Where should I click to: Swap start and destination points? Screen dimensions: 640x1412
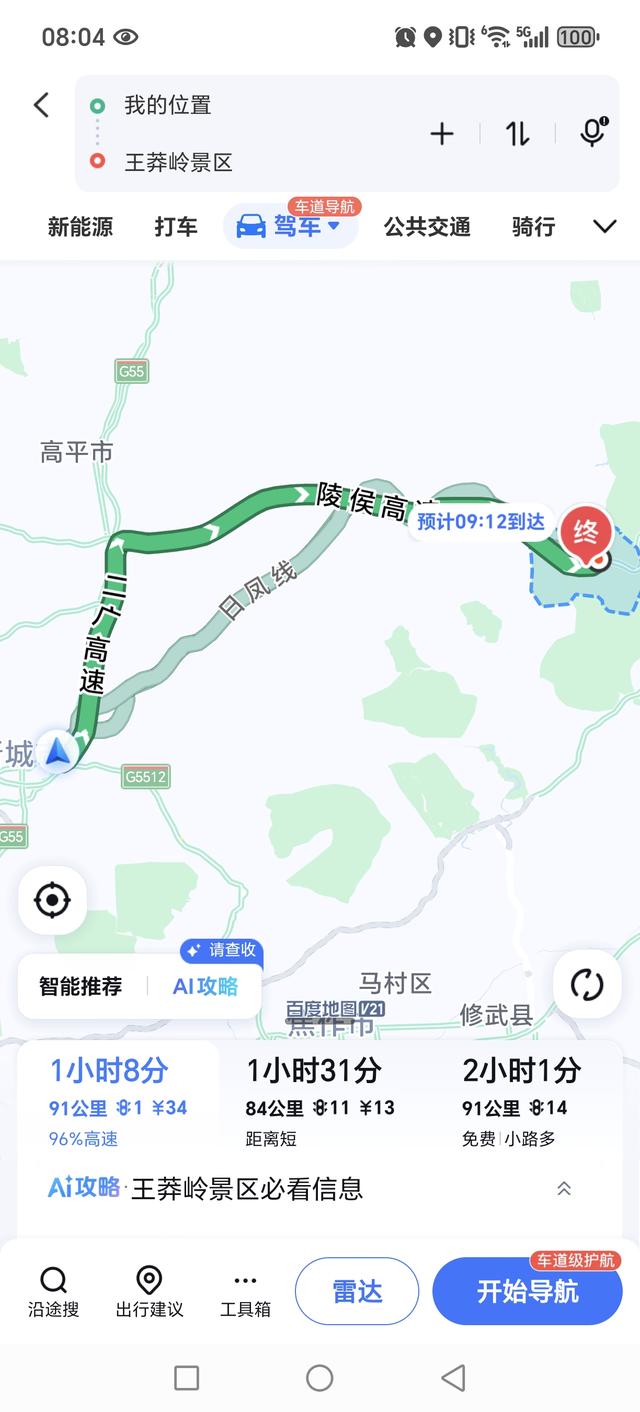pos(517,133)
